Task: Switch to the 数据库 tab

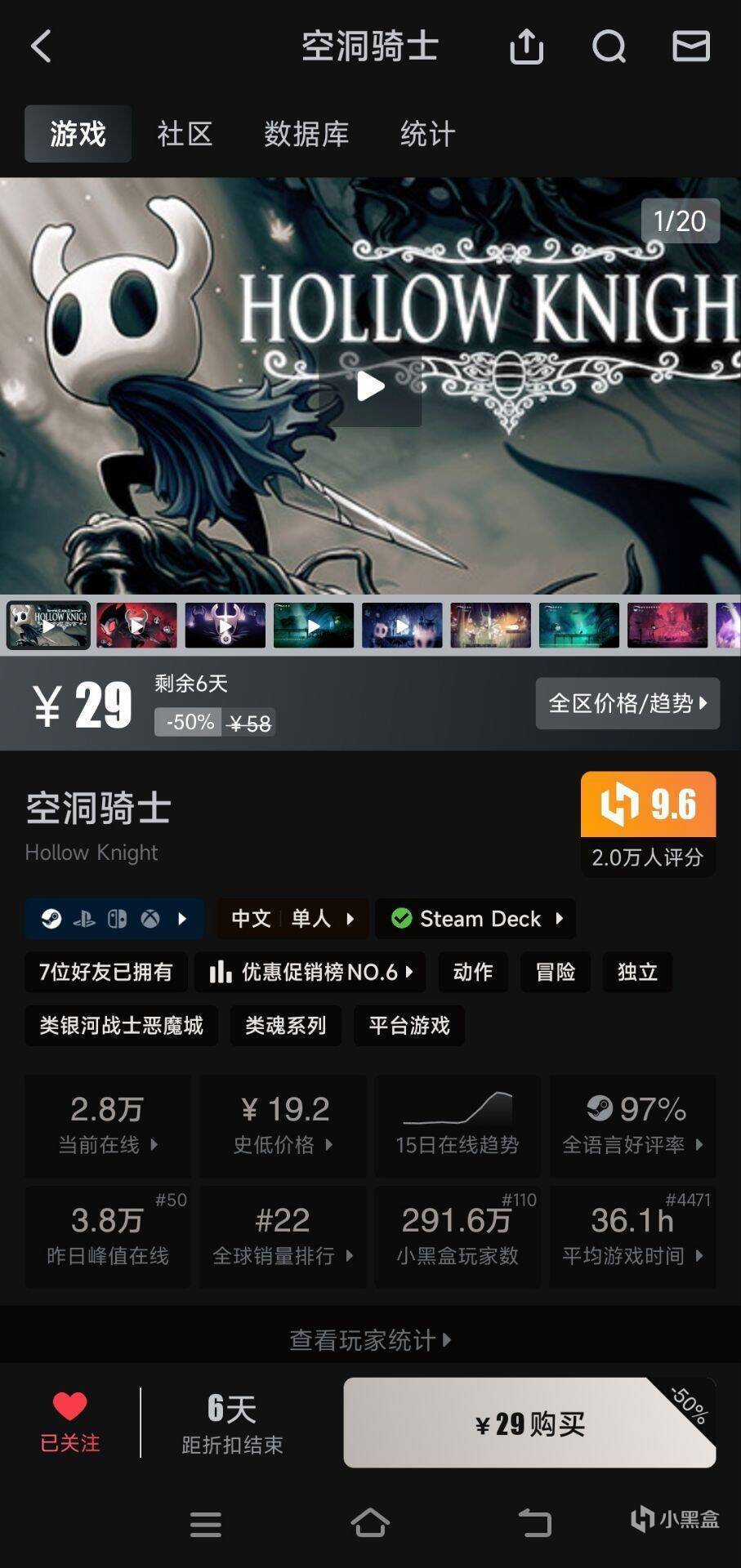Action: (306, 134)
